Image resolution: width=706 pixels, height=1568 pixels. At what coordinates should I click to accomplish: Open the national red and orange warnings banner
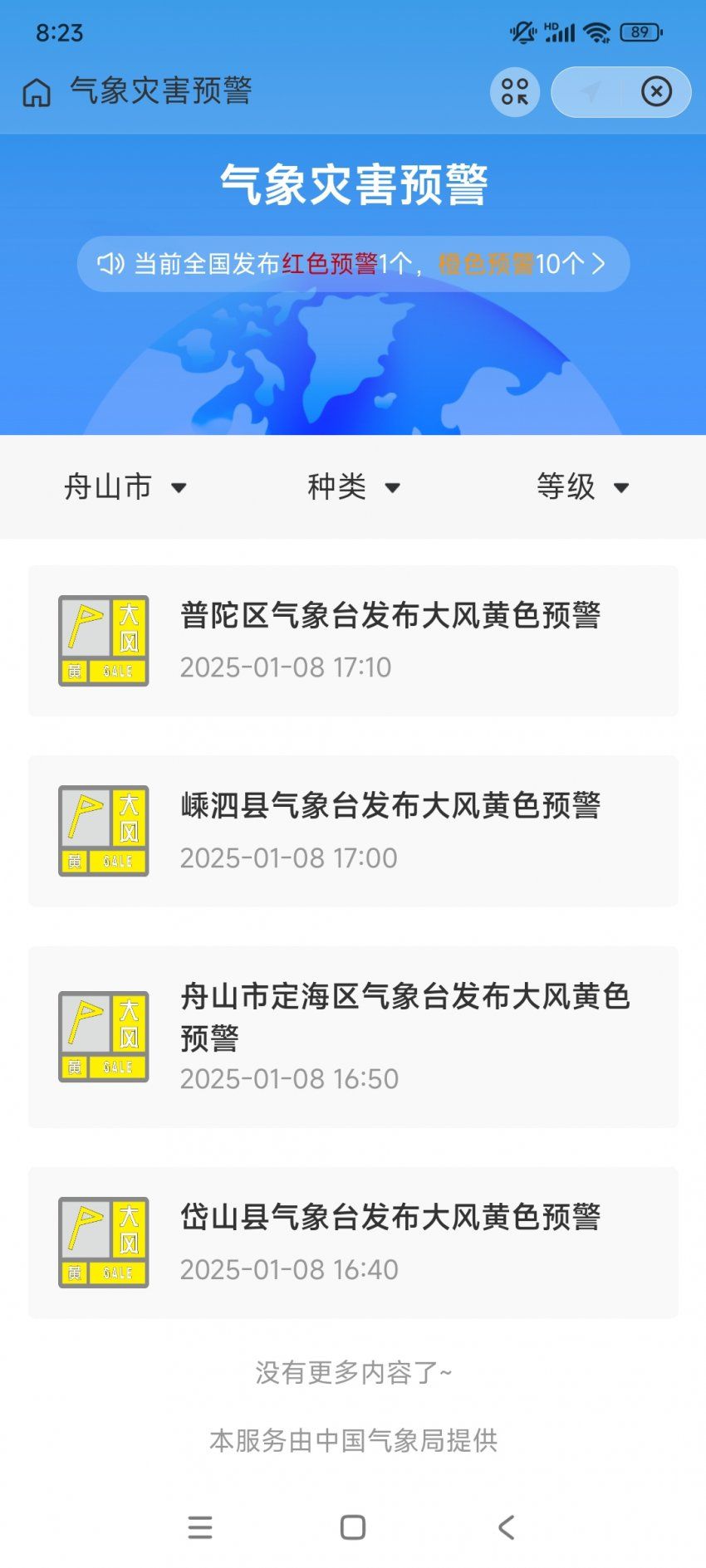(353, 264)
